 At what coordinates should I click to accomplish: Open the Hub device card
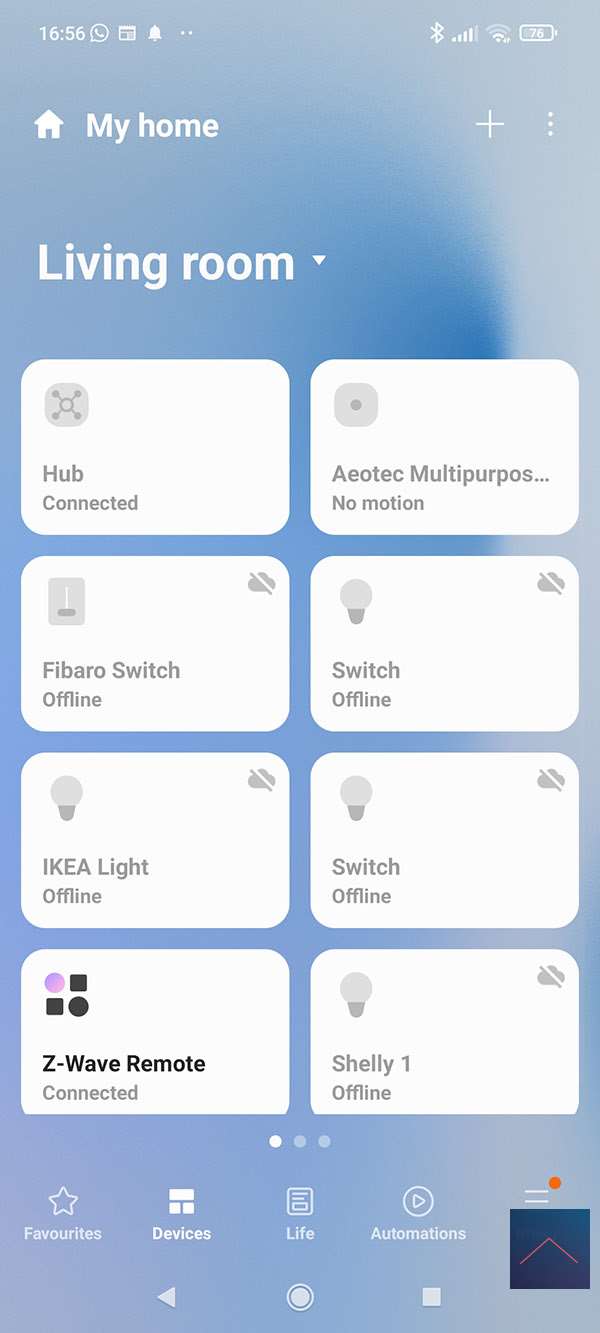point(155,447)
